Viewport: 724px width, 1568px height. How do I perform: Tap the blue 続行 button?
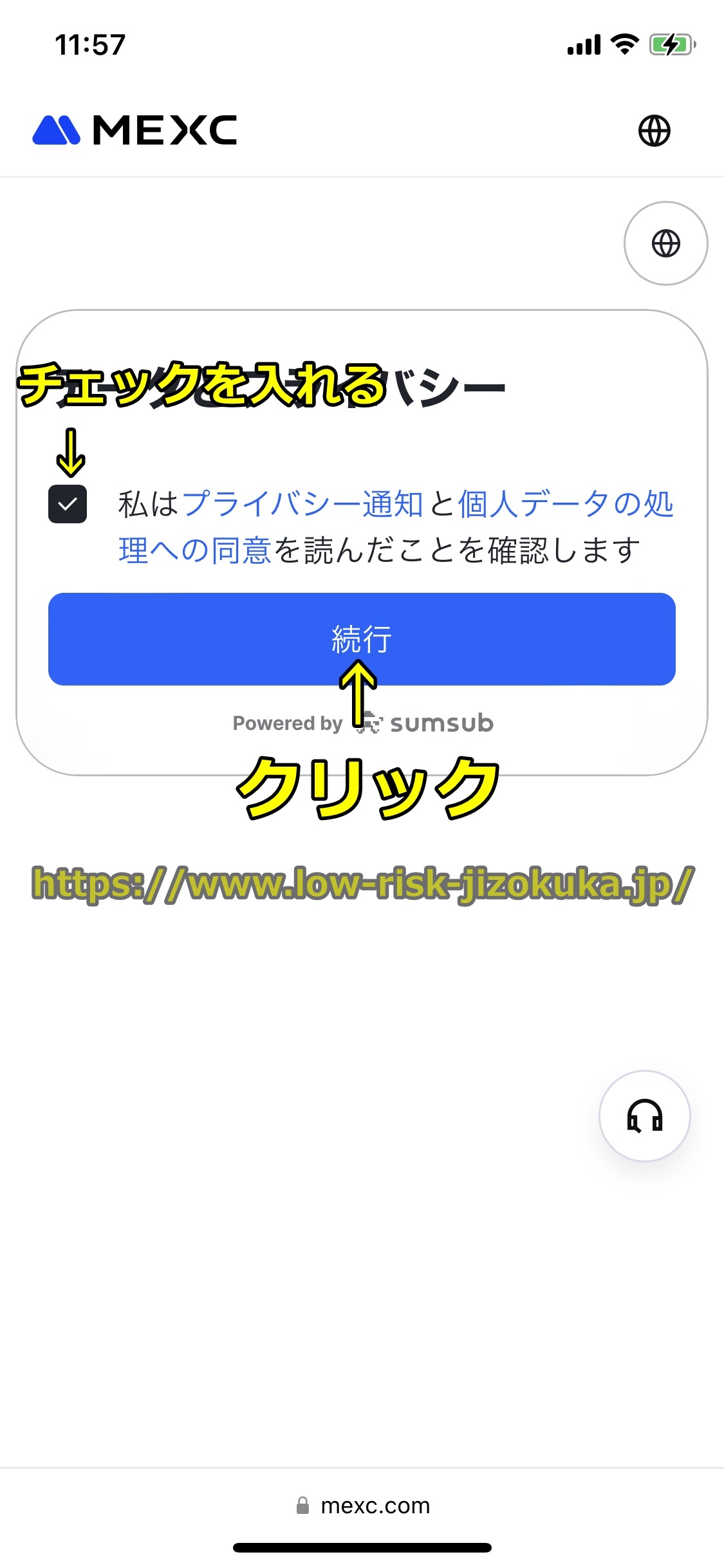(x=362, y=639)
